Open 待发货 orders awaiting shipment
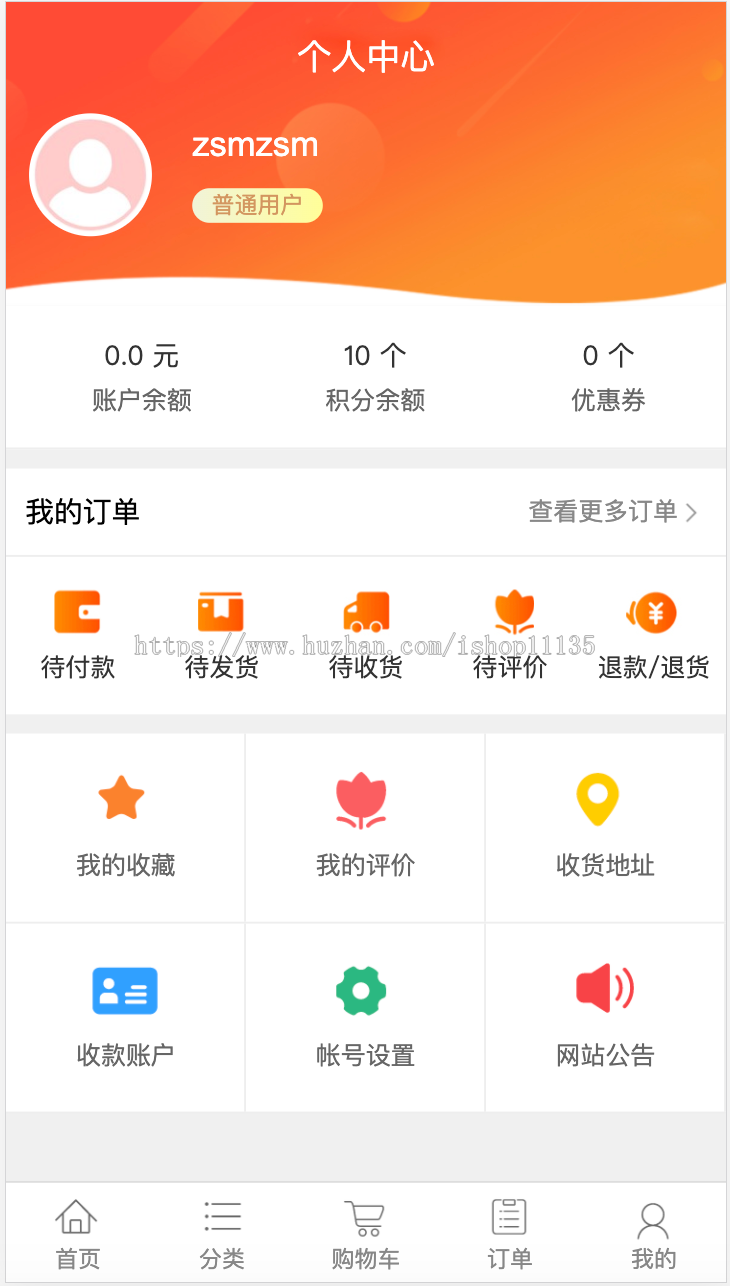This screenshot has width=730, height=1286. (221, 635)
